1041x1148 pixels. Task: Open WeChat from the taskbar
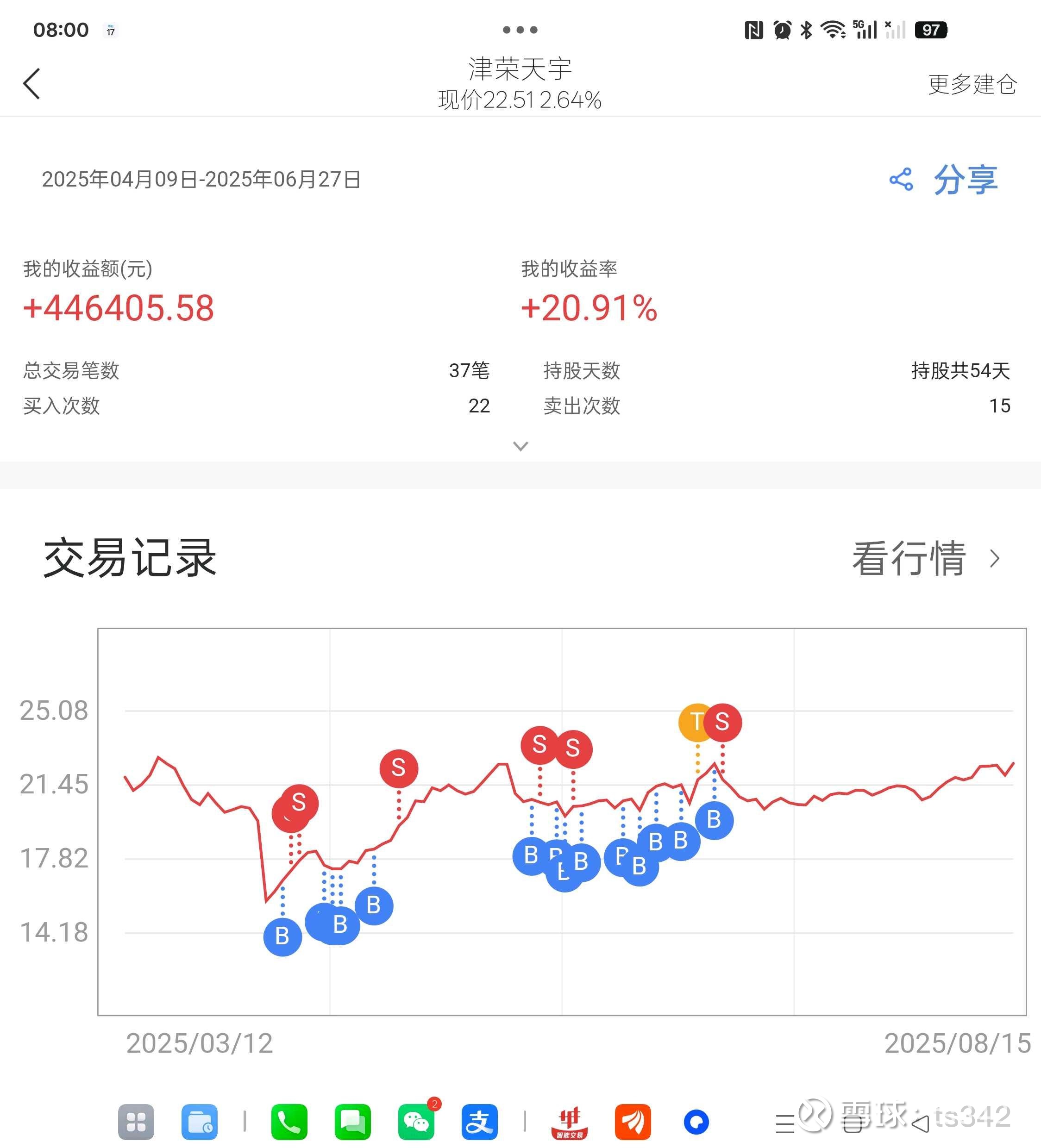click(x=416, y=1122)
